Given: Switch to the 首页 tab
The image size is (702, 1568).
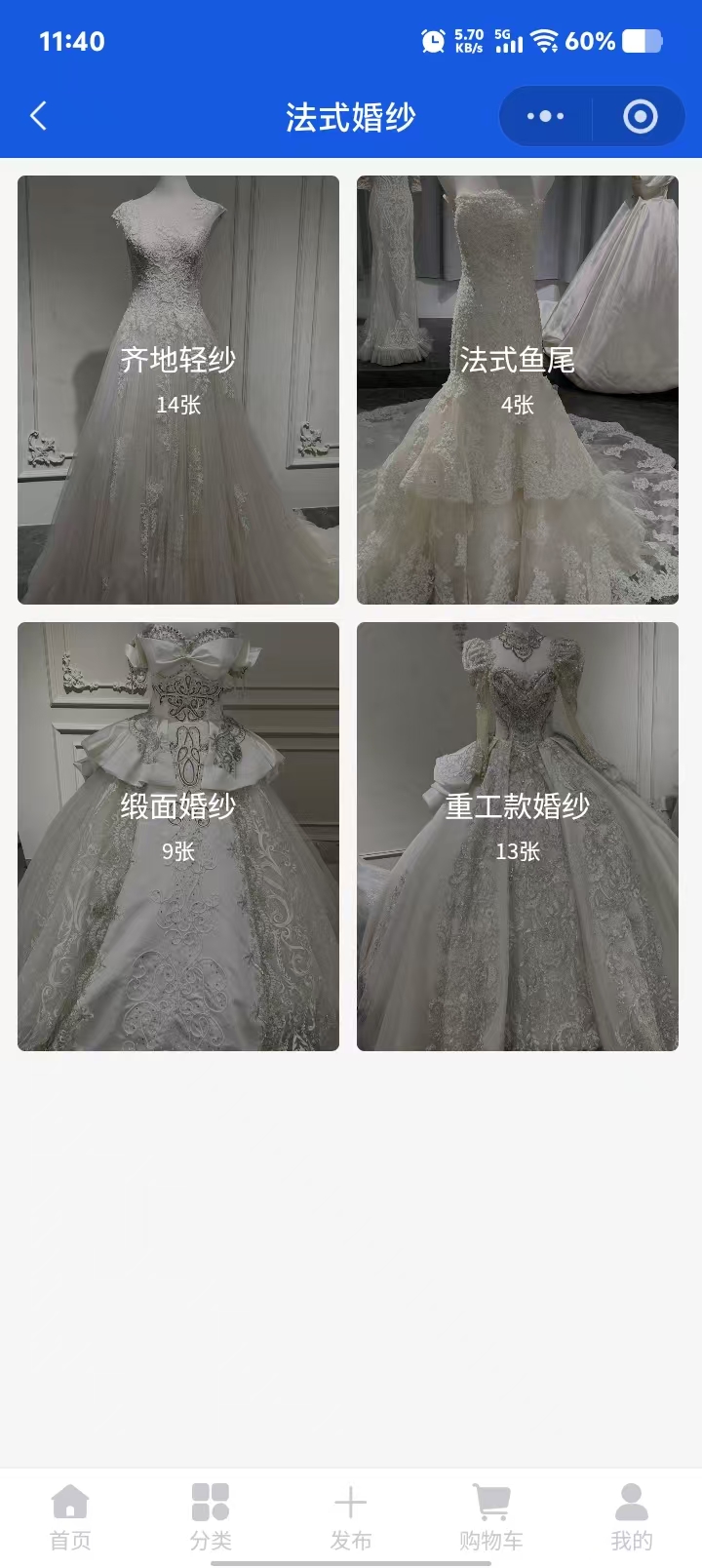Looking at the screenshot, I should 70,1516.
